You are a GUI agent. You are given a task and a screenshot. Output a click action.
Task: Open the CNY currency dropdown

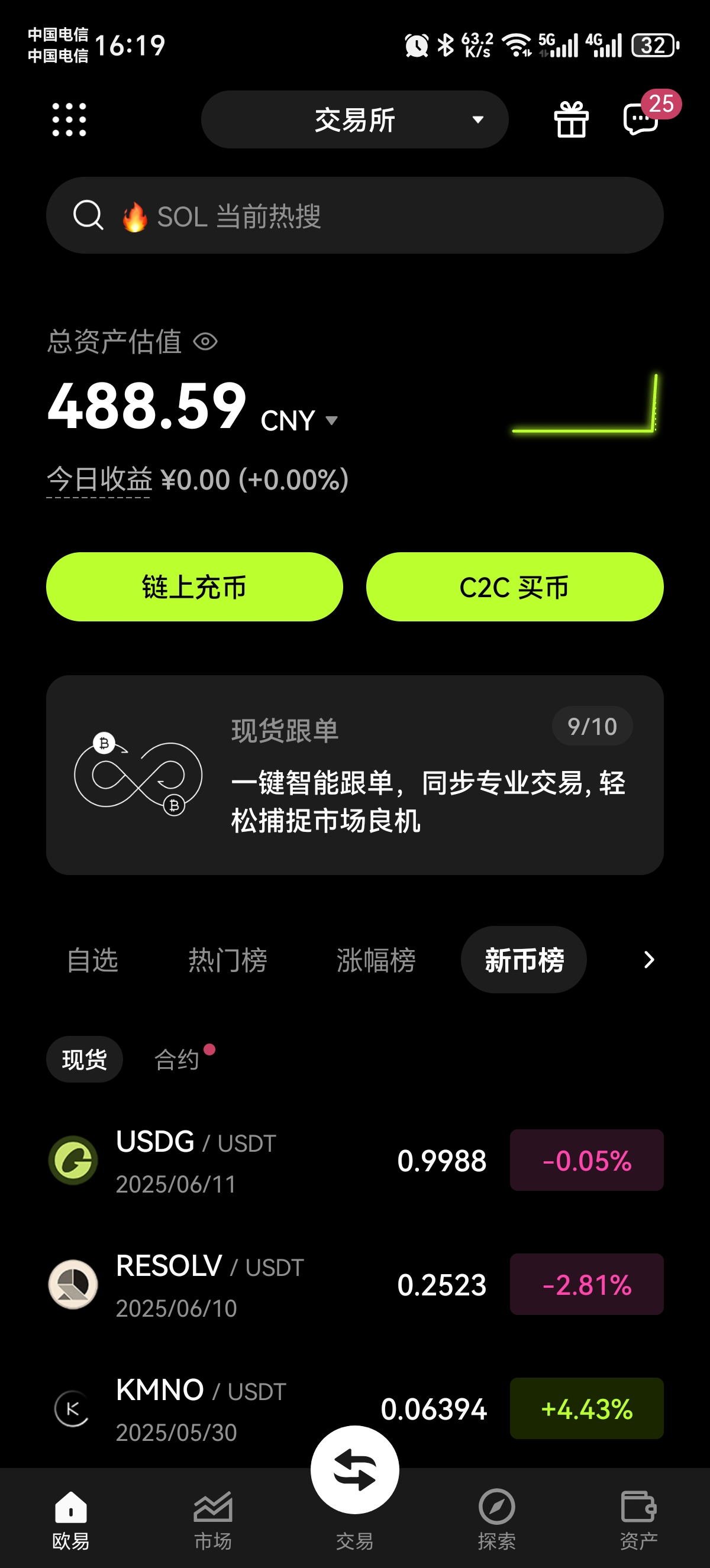331,420
